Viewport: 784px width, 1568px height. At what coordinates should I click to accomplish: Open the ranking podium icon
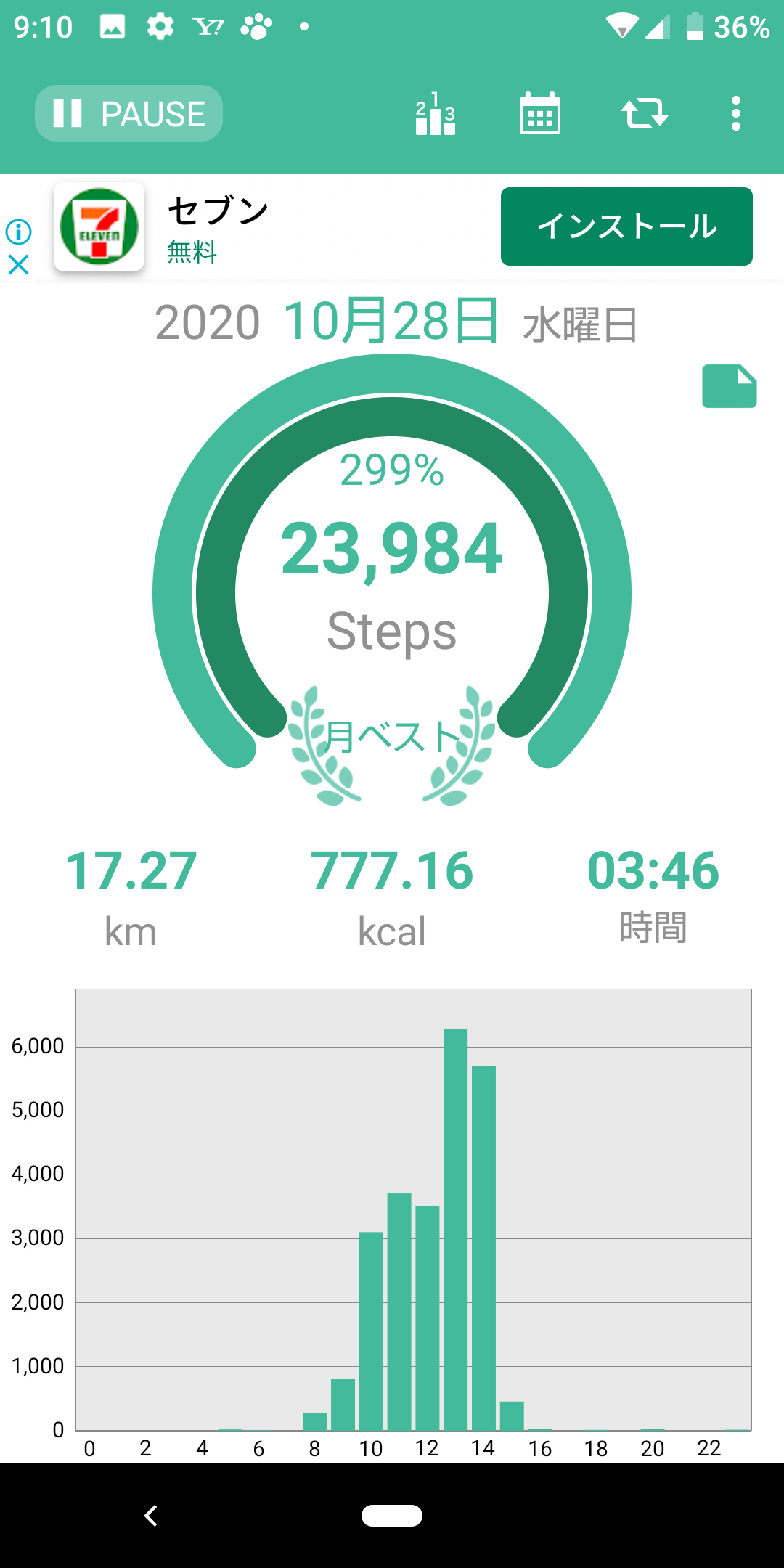[x=436, y=114]
